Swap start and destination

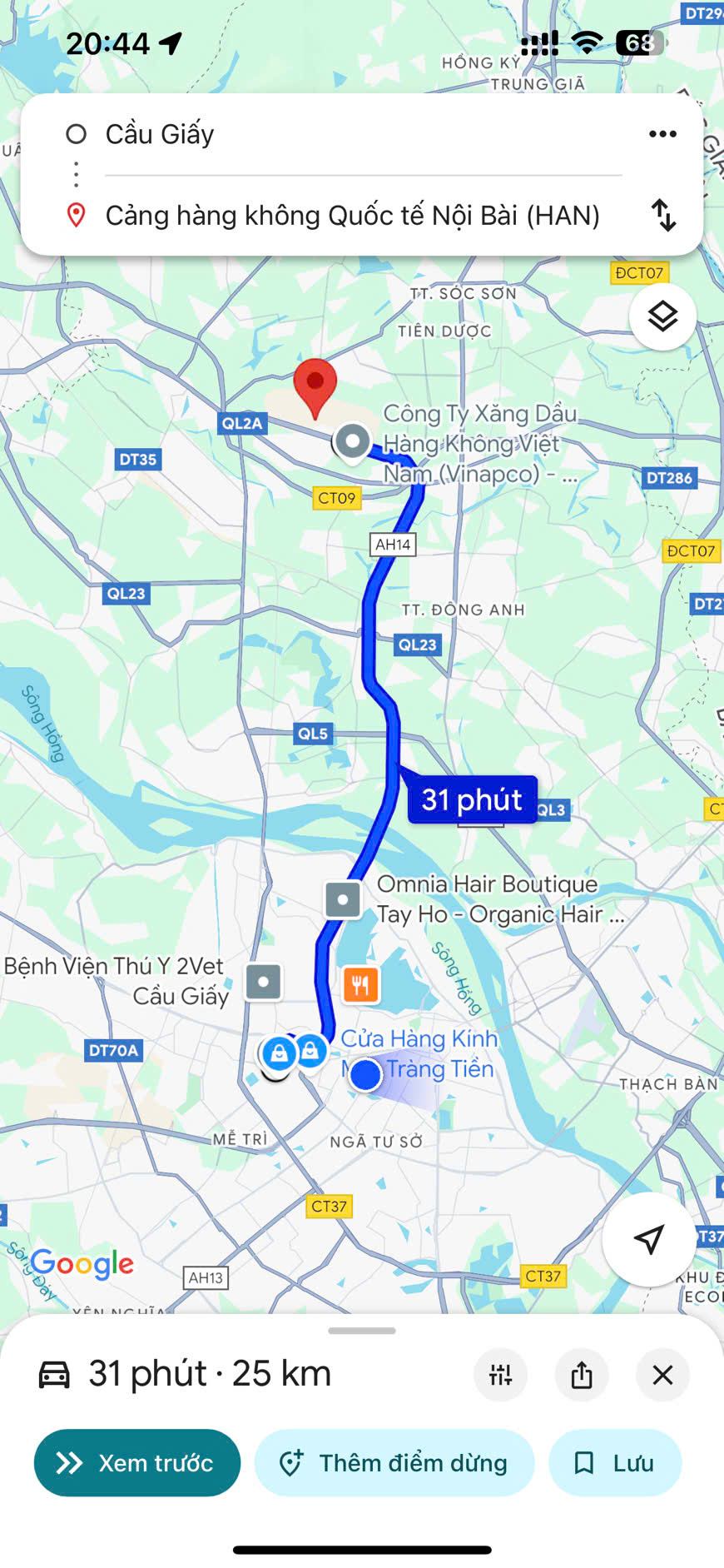pyautogui.click(x=663, y=216)
